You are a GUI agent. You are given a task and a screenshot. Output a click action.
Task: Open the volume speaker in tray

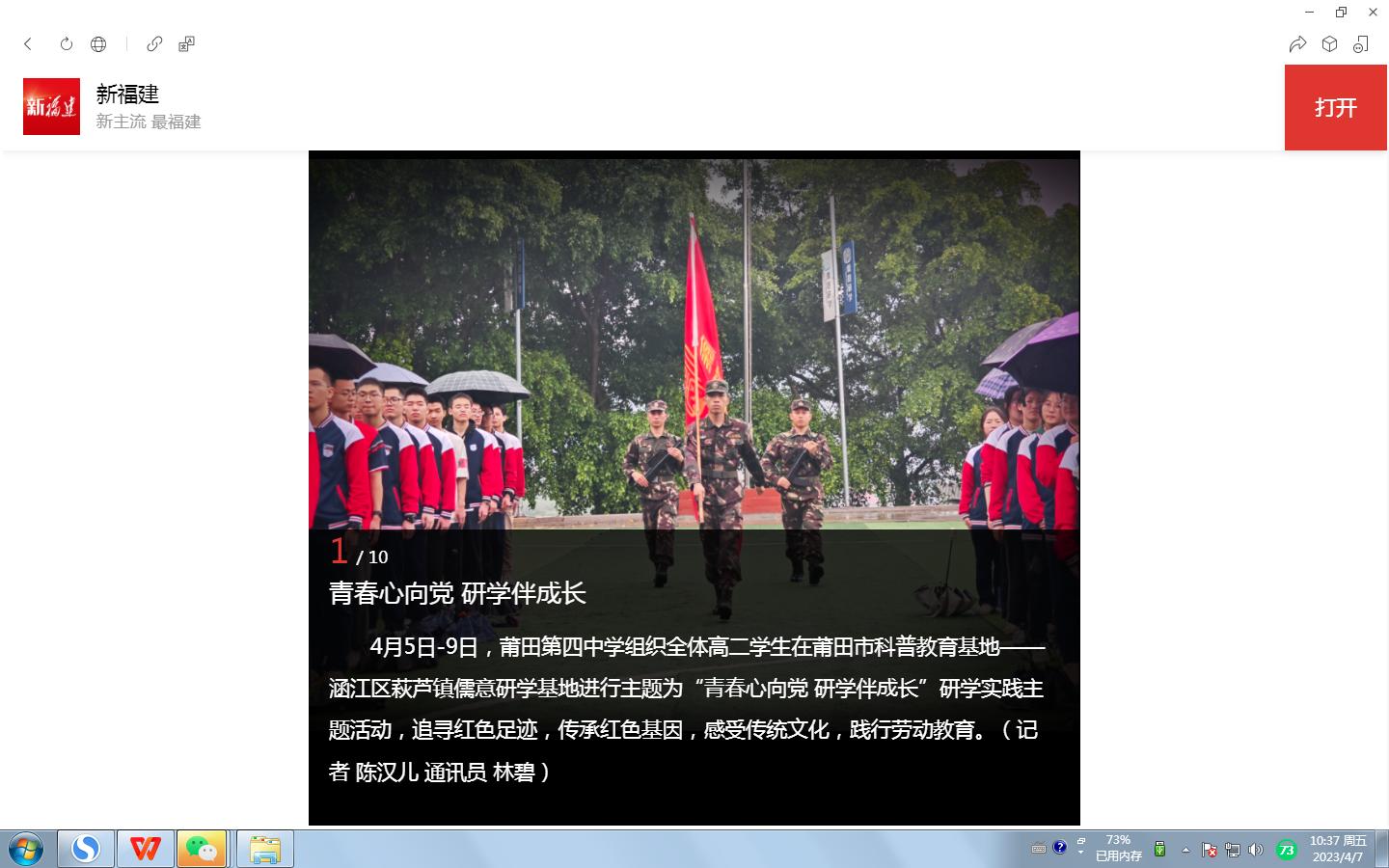click(1255, 850)
